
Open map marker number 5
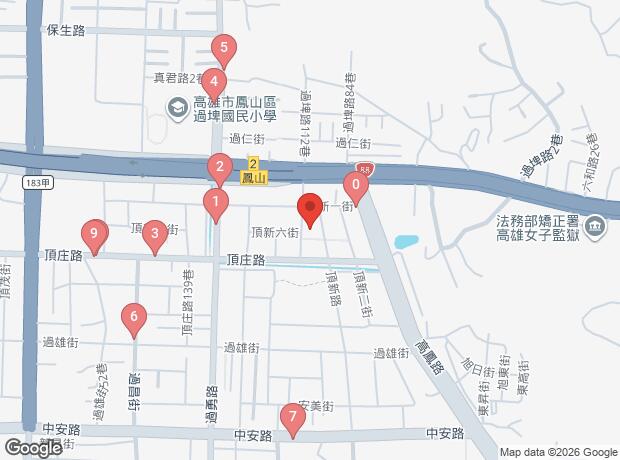click(x=224, y=47)
